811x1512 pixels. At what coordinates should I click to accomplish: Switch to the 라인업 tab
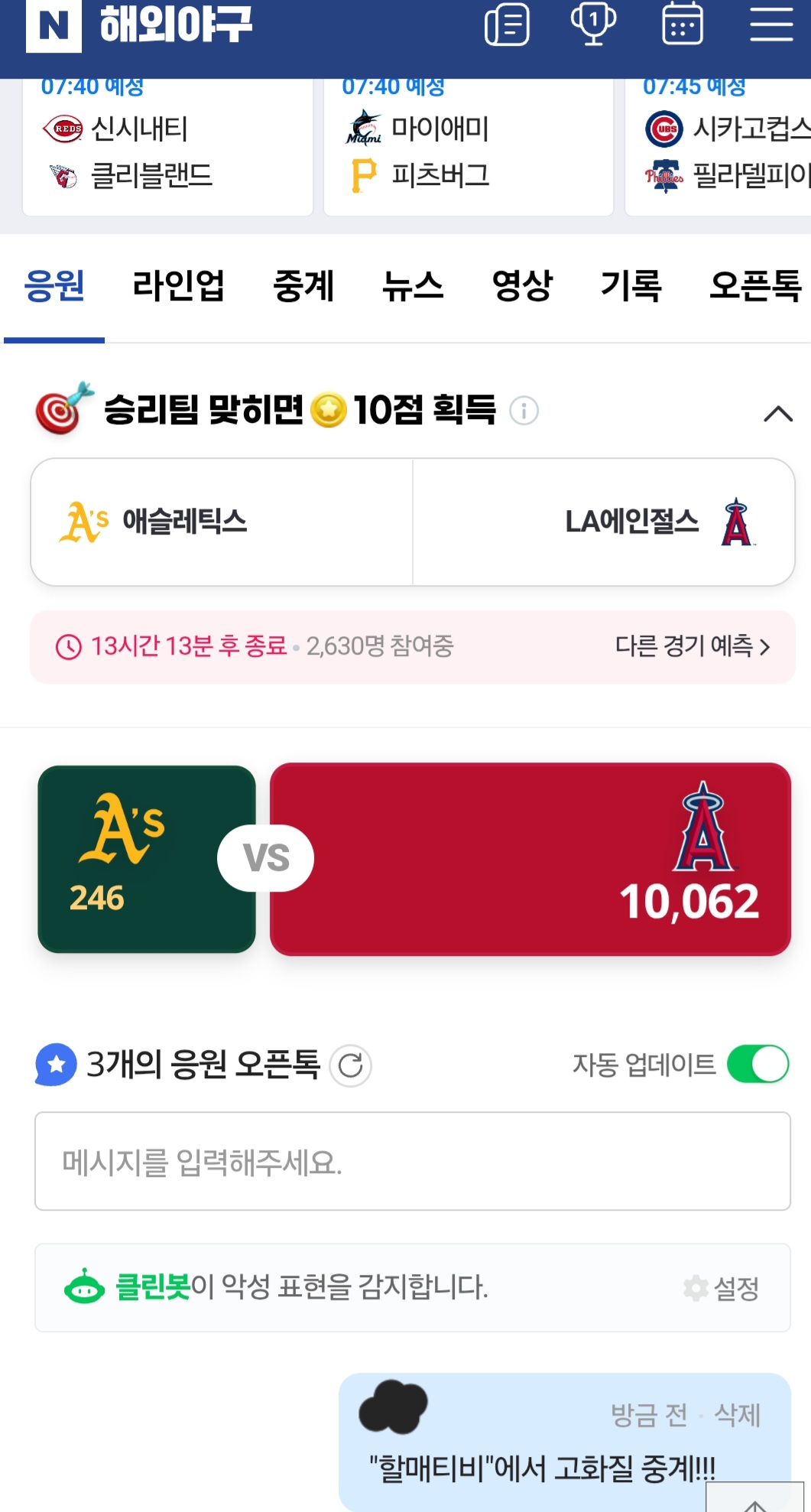pyautogui.click(x=179, y=287)
